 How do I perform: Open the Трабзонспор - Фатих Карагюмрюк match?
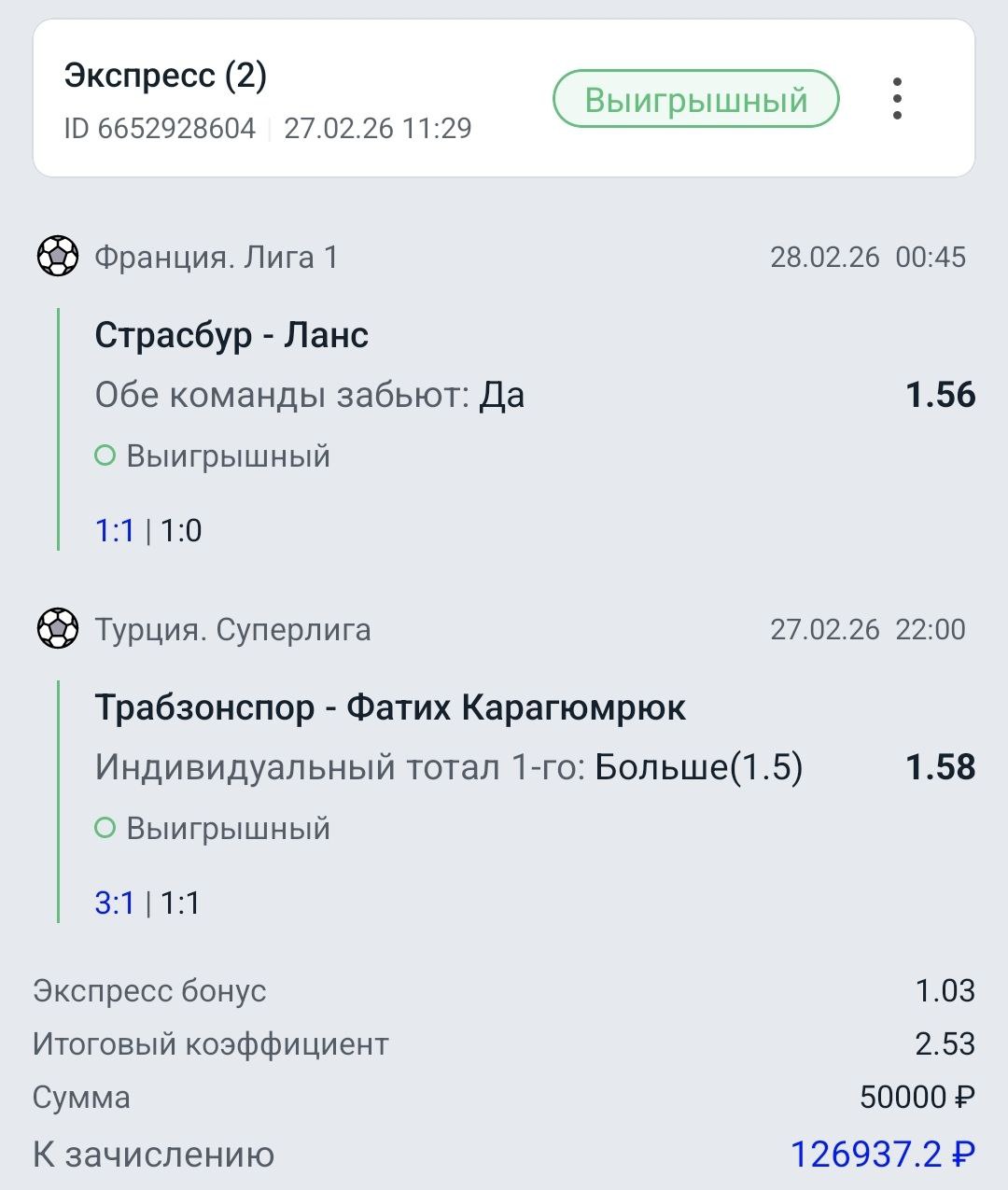390,708
